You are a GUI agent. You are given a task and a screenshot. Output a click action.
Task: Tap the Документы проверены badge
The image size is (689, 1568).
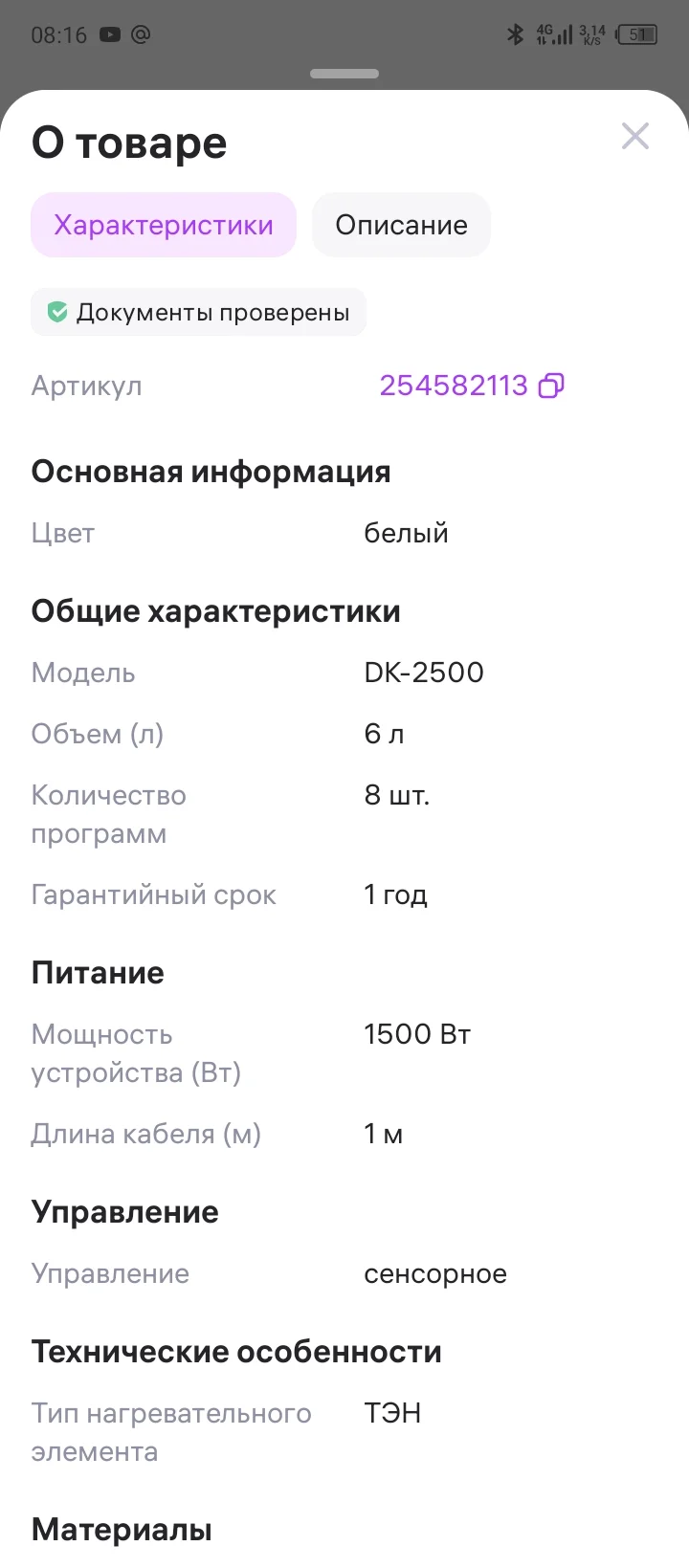(x=198, y=312)
